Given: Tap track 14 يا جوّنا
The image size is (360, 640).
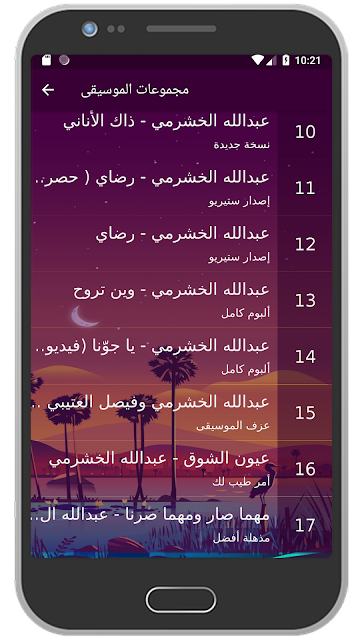Looking at the screenshot, I should coord(181,356).
